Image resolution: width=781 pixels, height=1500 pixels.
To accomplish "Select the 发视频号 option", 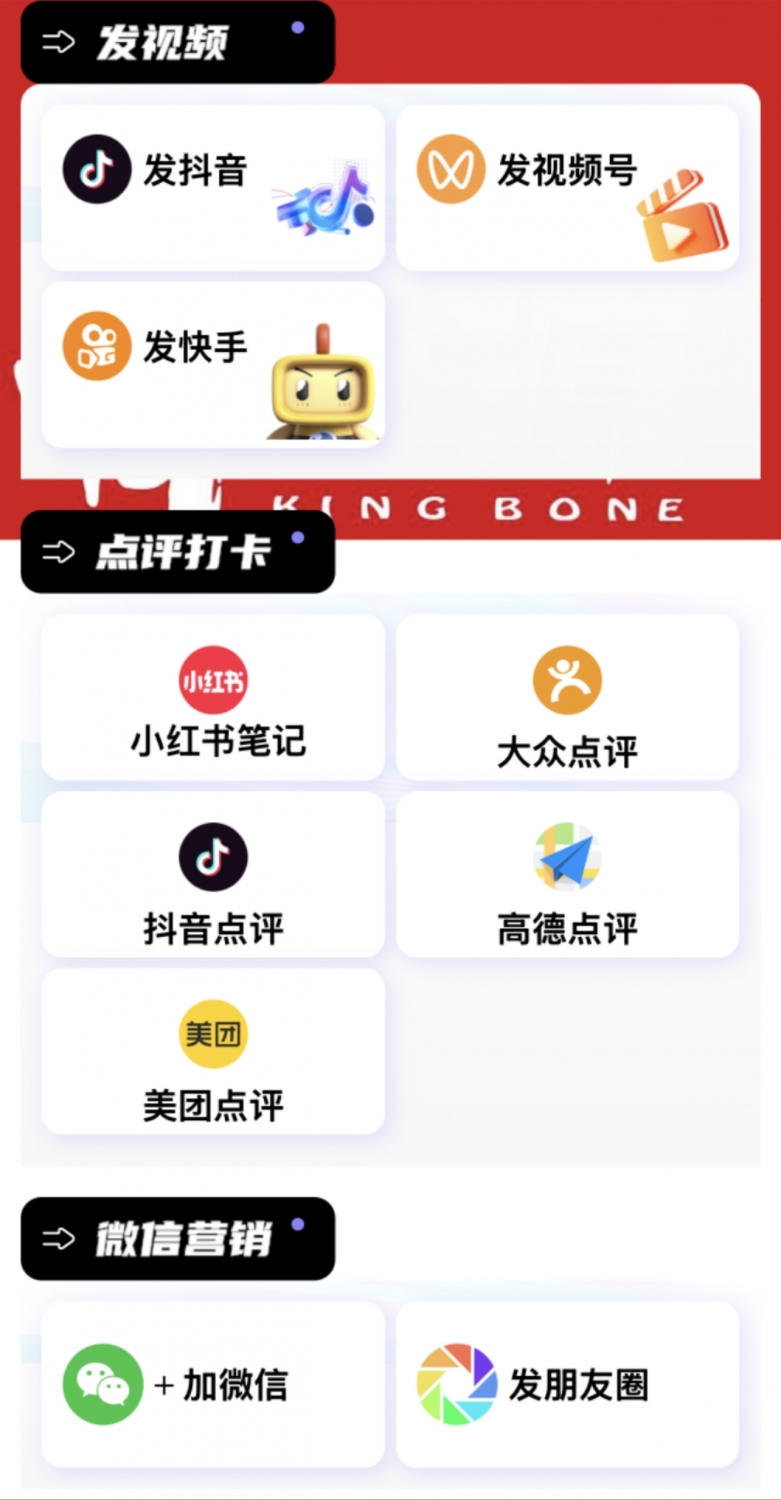I will coord(567,188).
